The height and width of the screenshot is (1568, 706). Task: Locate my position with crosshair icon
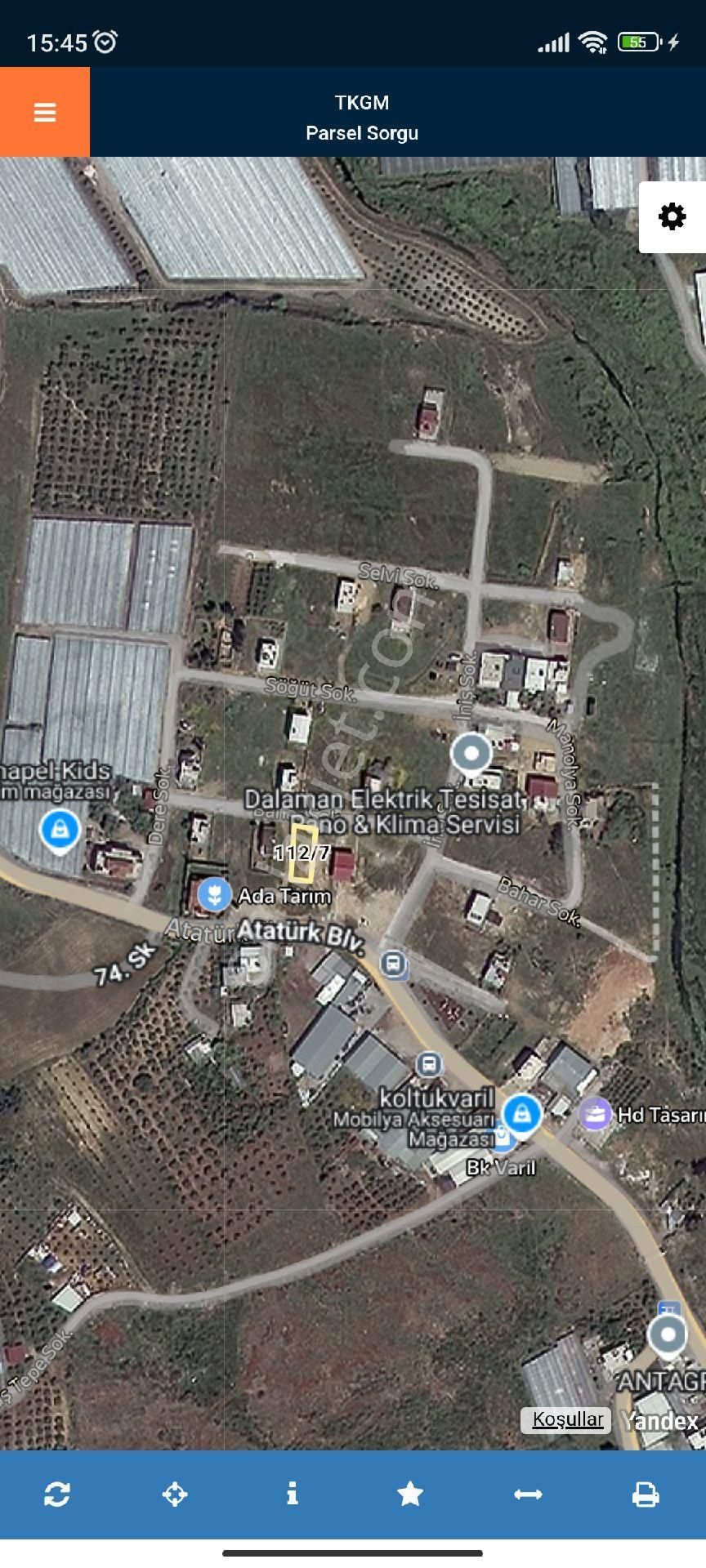tap(175, 1494)
